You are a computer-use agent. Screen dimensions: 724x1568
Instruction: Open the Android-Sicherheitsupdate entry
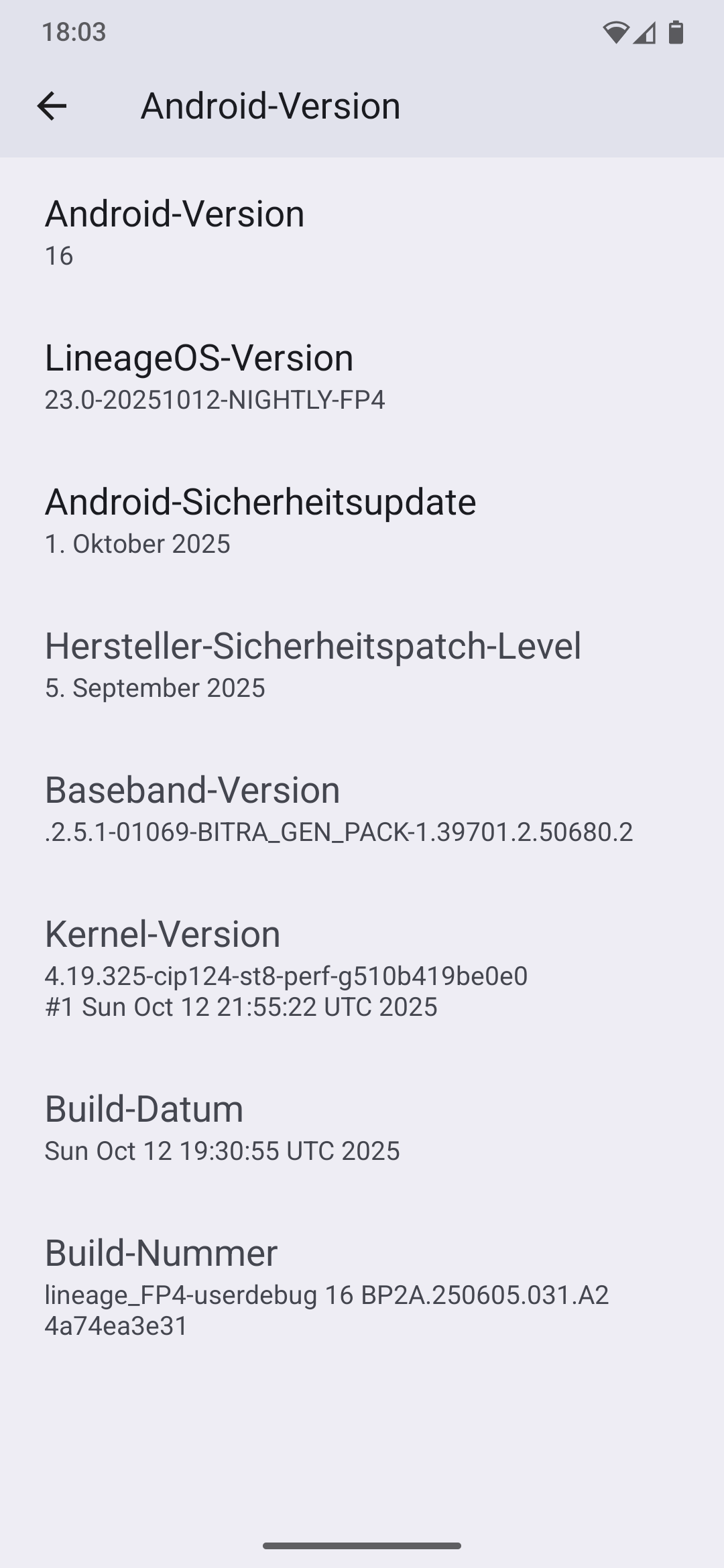pyautogui.click(x=362, y=520)
